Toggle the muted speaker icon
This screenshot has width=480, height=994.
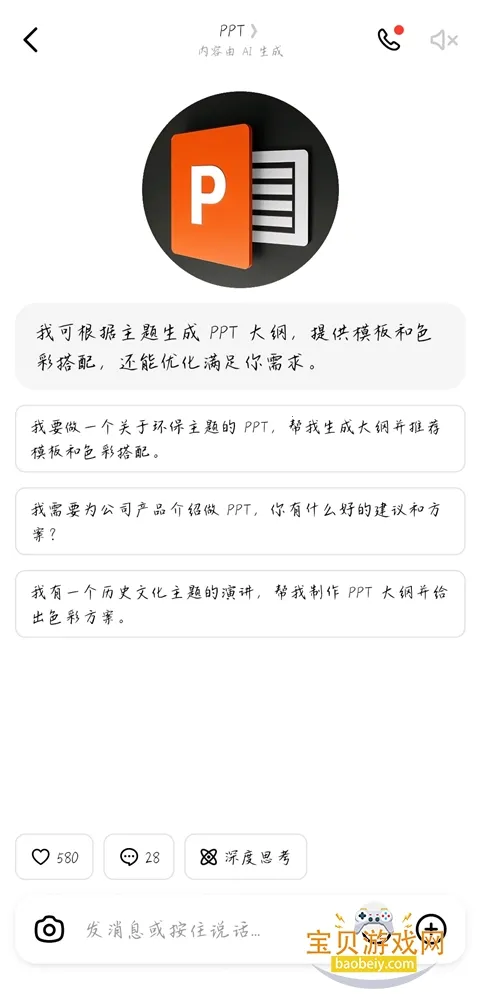[444, 41]
